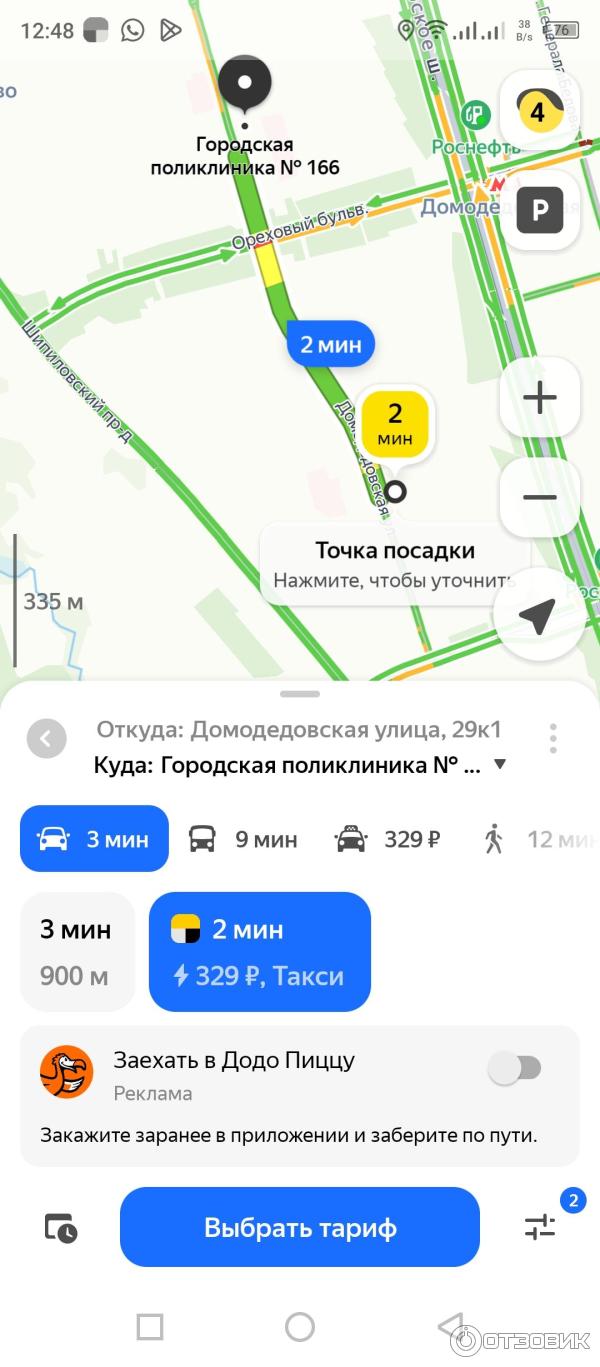600x1367 pixels.
Task: Set departure time with the clock icon
Action: tap(60, 1227)
